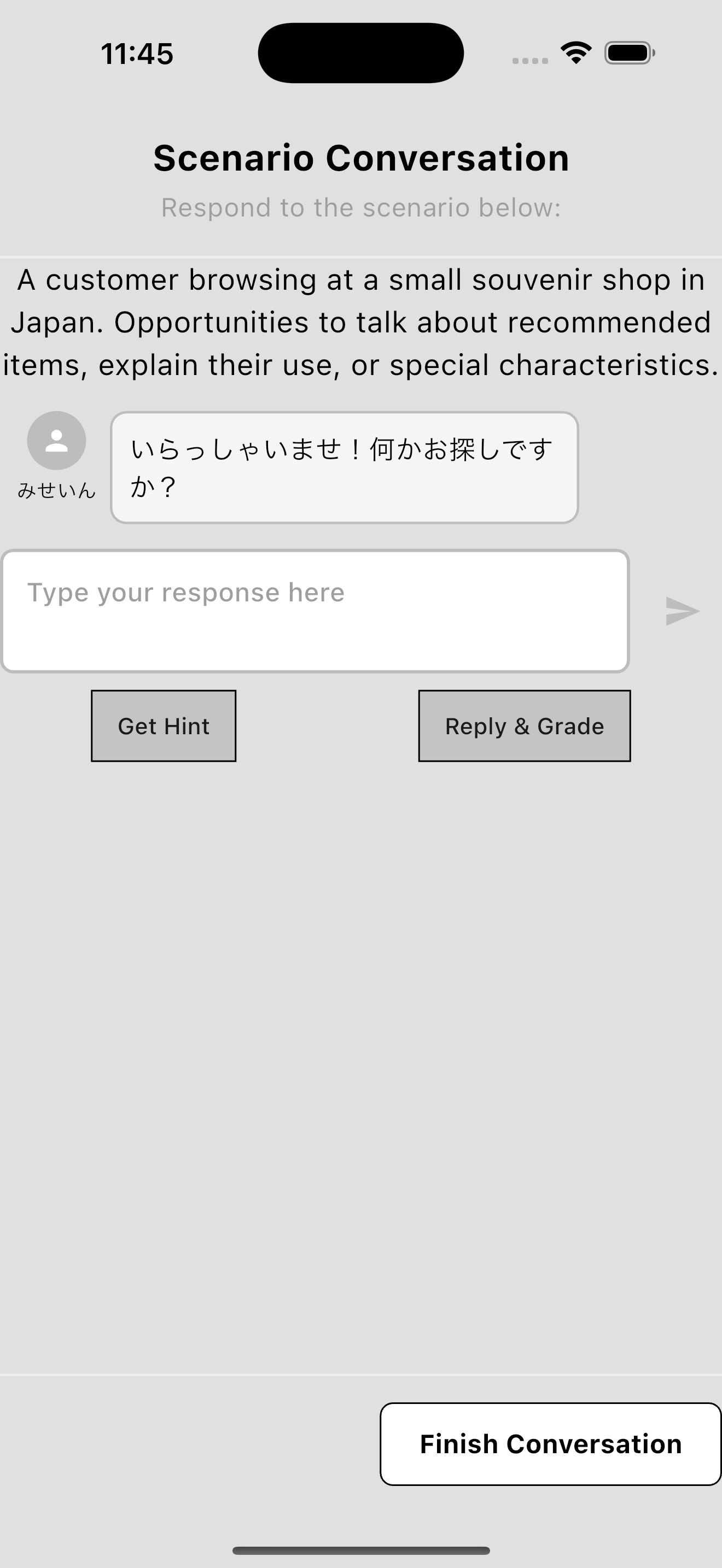This screenshot has width=722, height=1568.
Task: Tap the Respond to the scenario subtitle
Action: point(360,207)
